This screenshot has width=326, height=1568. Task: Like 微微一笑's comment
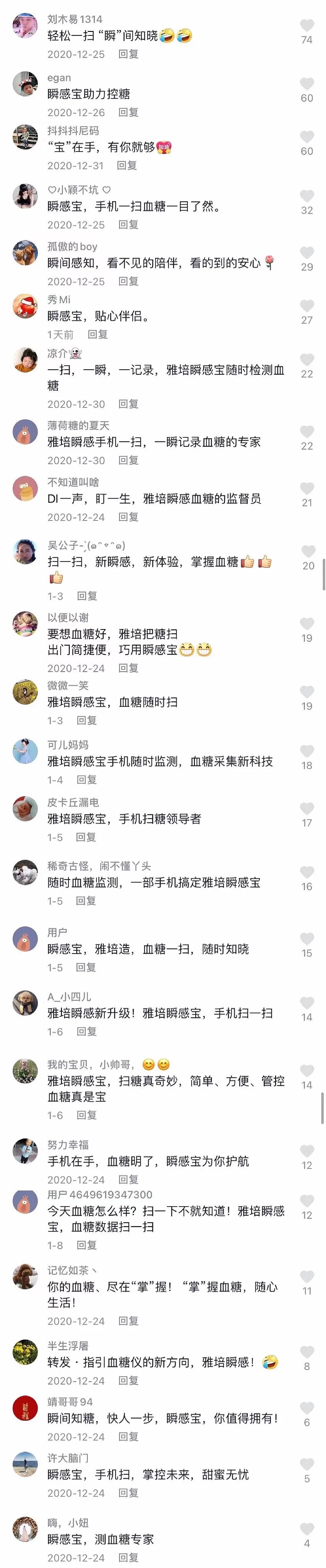pyautogui.click(x=307, y=692)
